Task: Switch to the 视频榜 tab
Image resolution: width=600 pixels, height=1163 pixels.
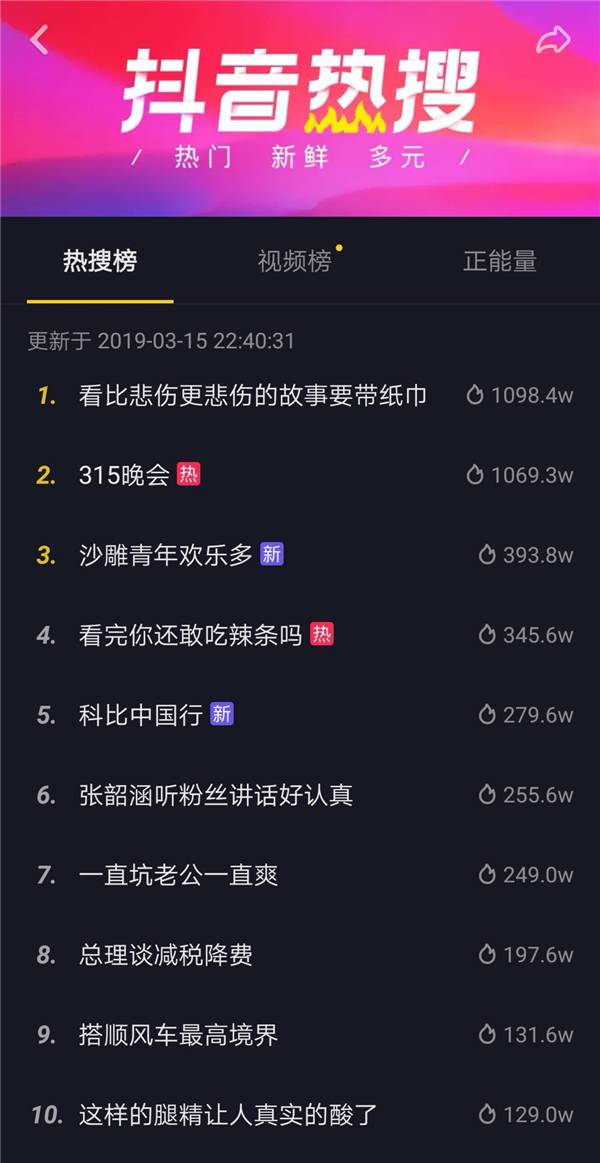Action: click(294, 262)
